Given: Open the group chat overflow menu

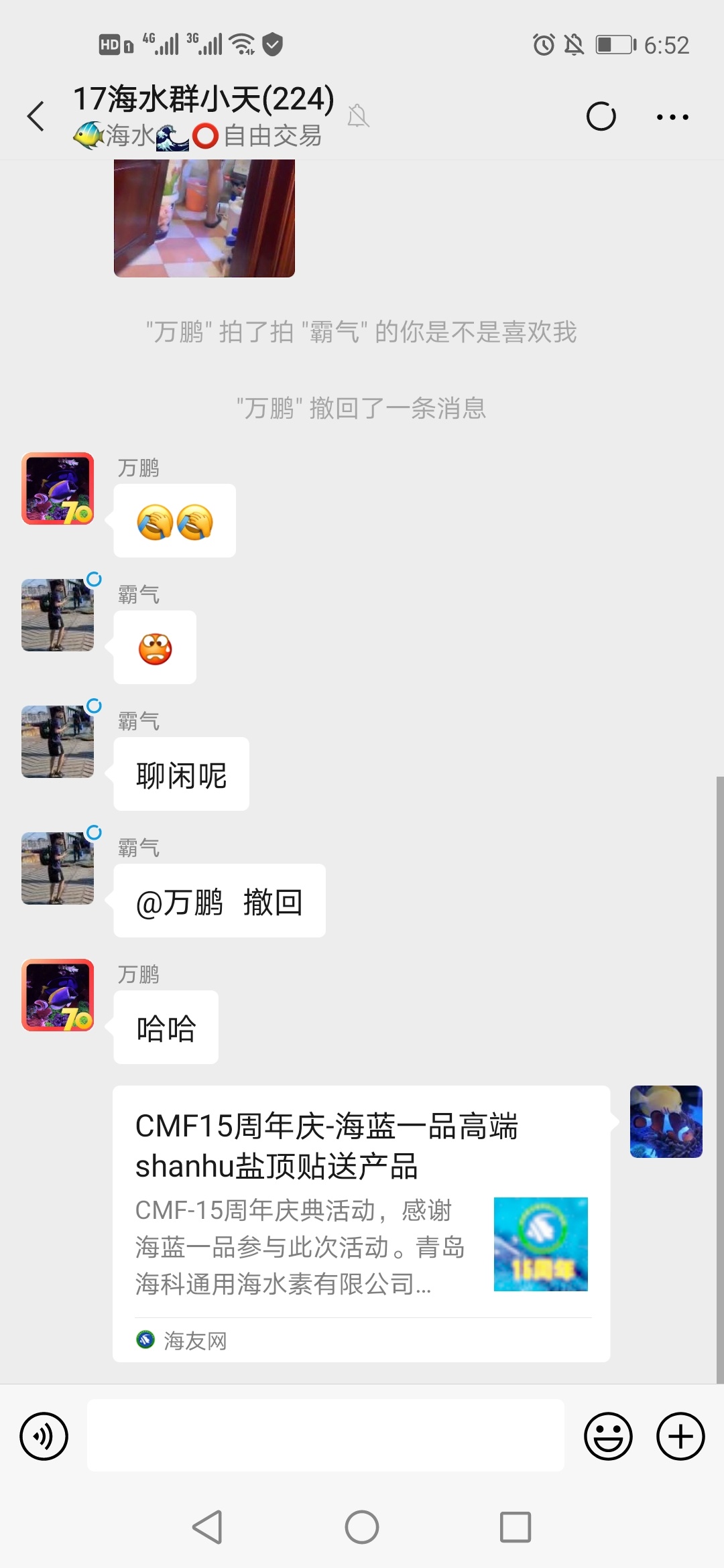Looking at the screenshot, I should point(672,117).
